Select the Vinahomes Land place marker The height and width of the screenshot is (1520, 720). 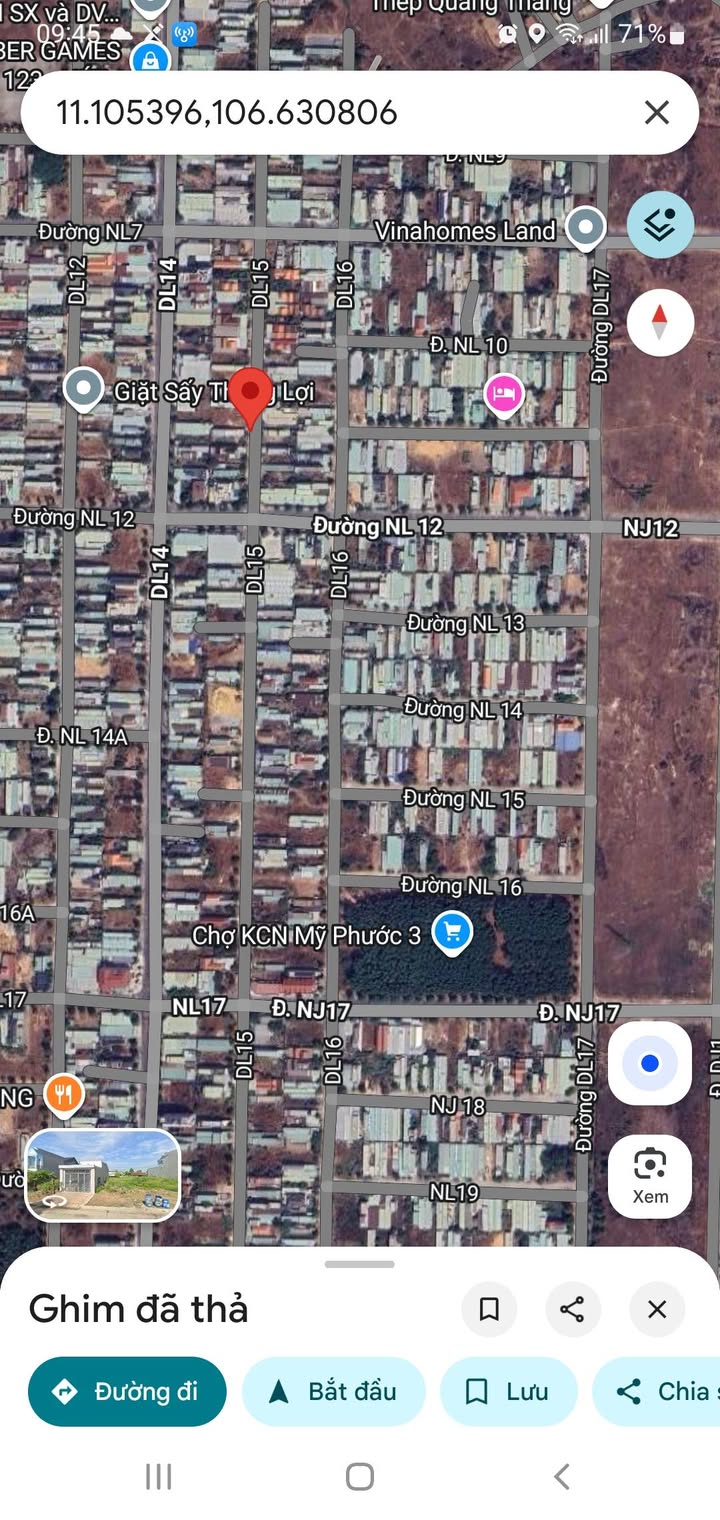585,228
